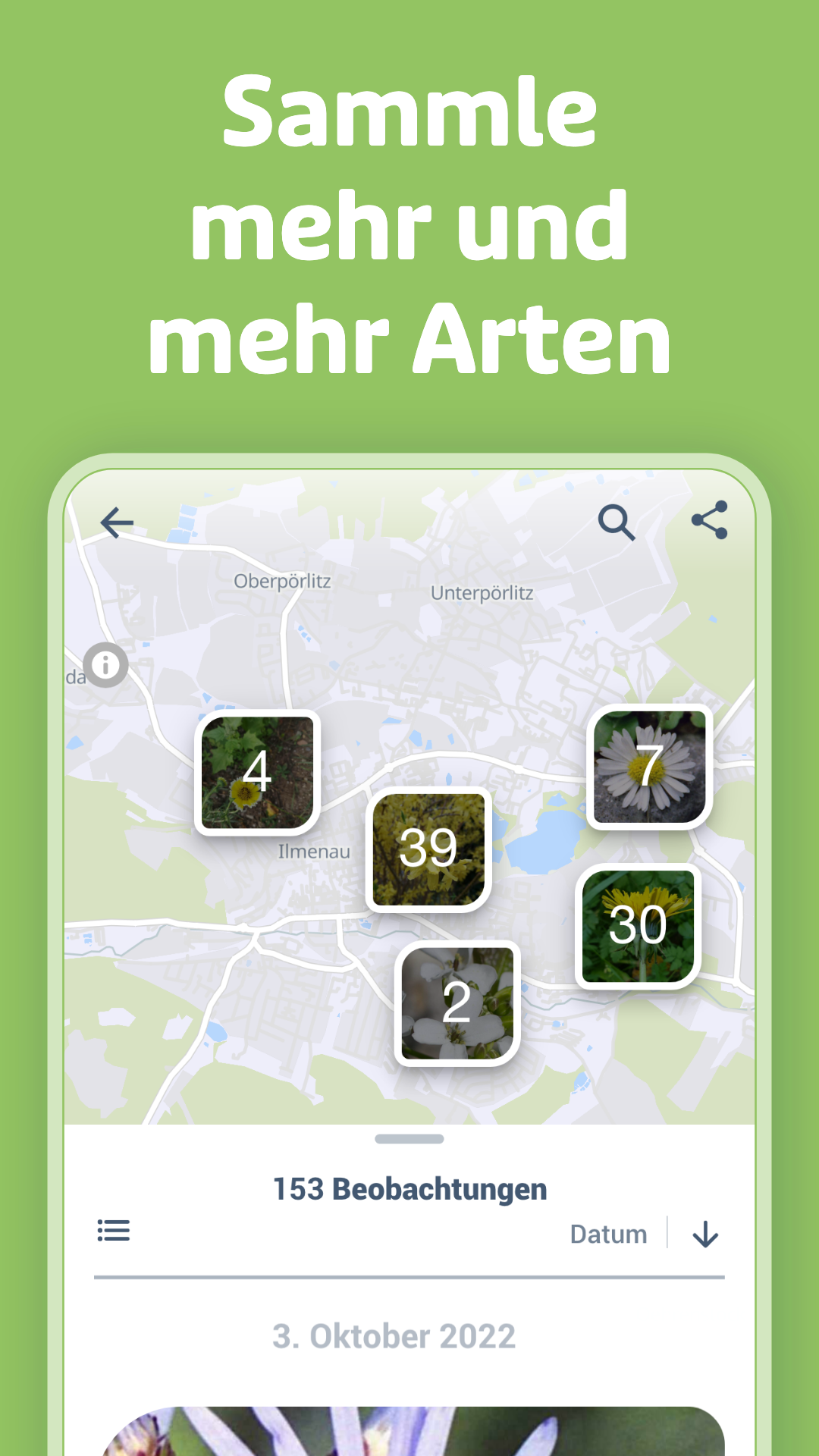
Task: Open the cluster with 39 observations
Action: (x=428, y=849)
